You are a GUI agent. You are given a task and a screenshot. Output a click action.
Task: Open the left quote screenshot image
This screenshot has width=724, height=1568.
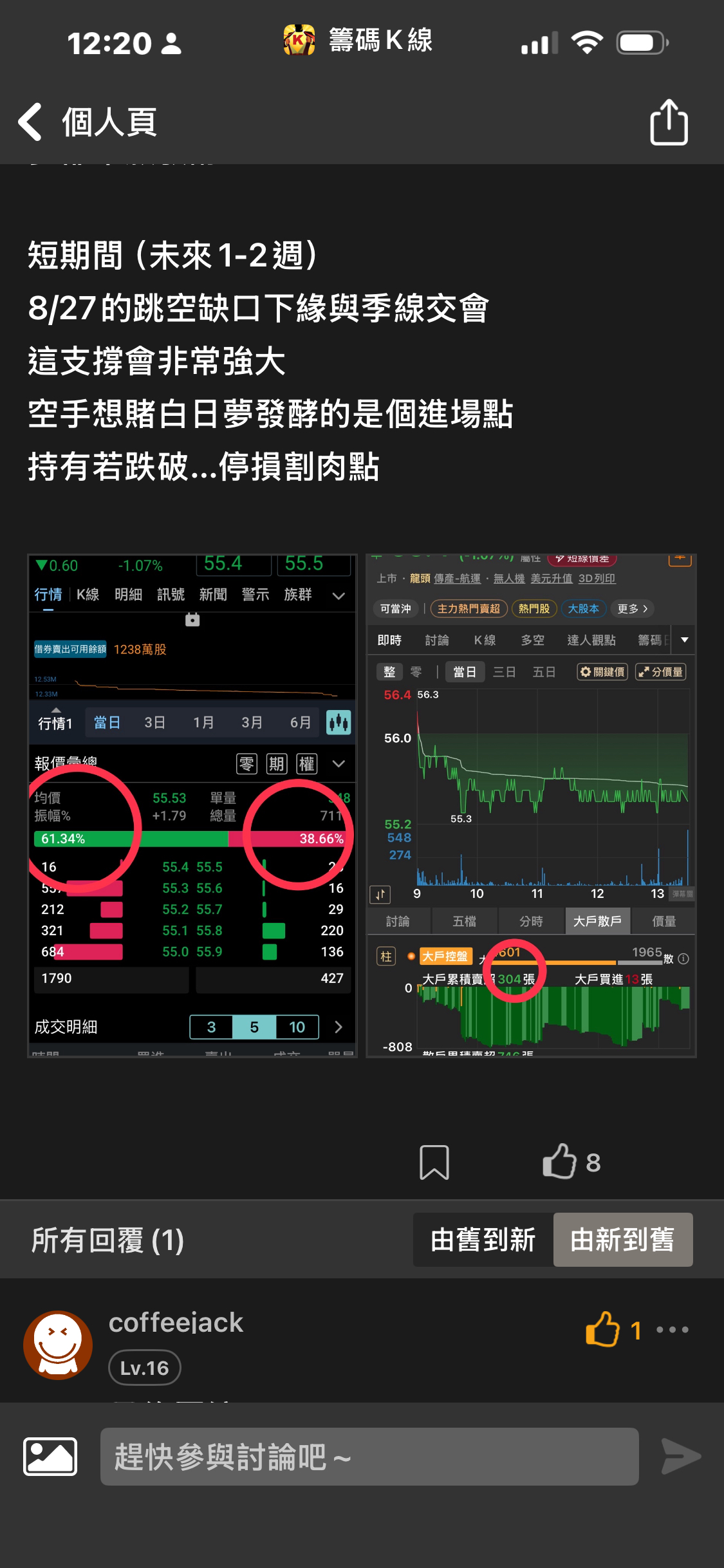point(192,805)
